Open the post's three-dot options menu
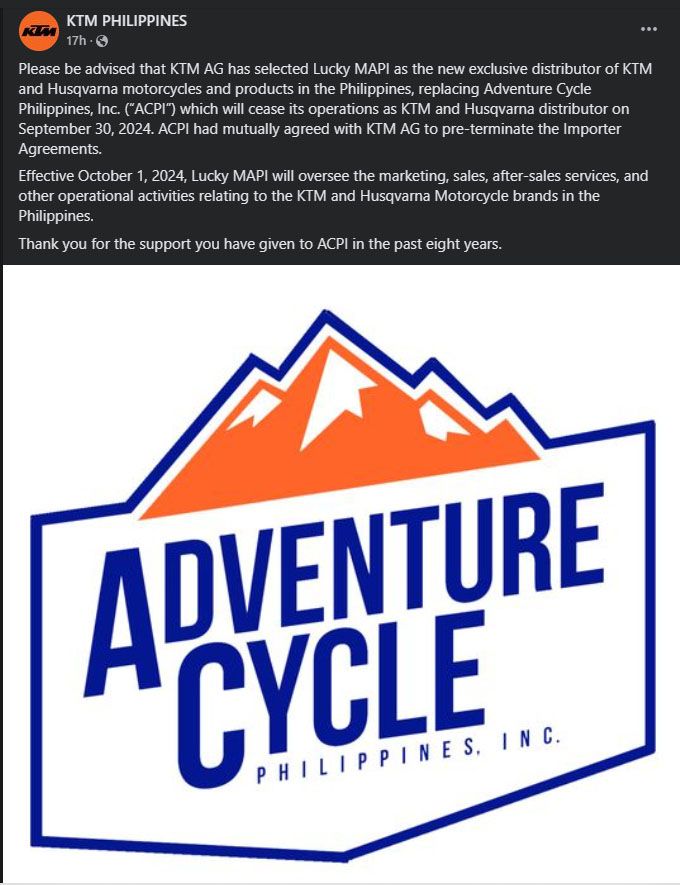This screenshot has height=885, width=680. 648,28
